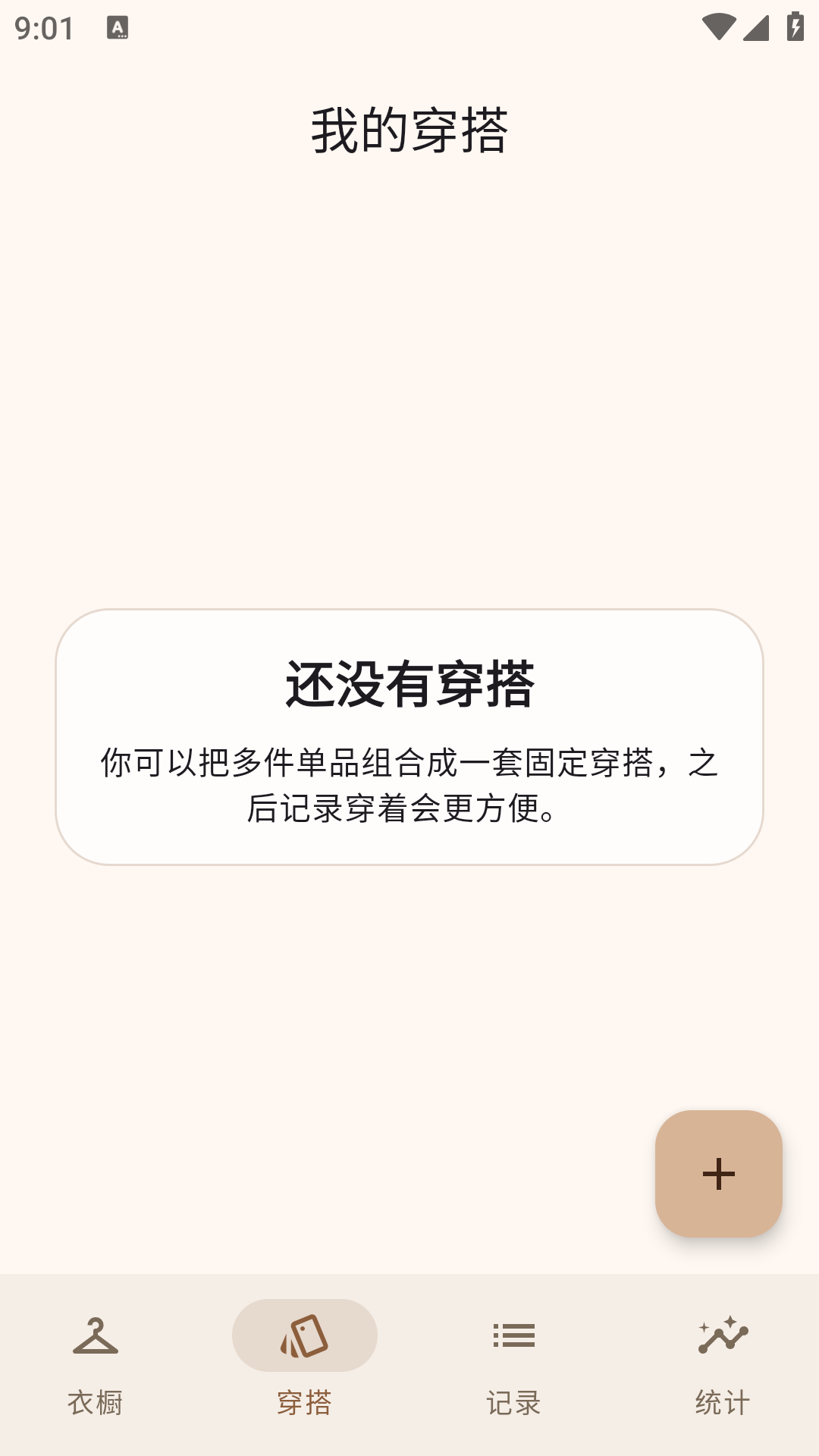
Task: Tap the clock showing 9:01
Action: (44, 29)
